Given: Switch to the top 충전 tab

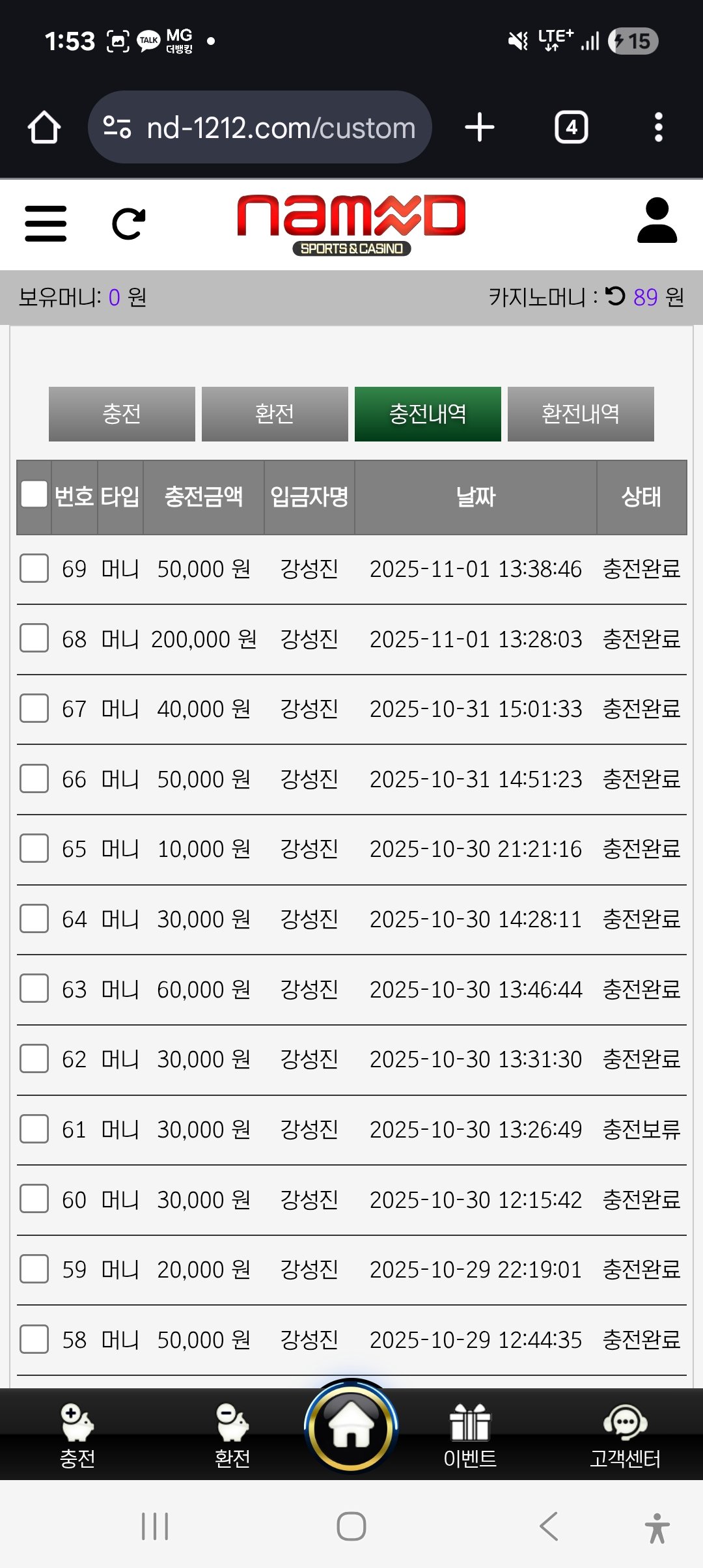Looking at the screenshot, I should [x=122, y=414].
